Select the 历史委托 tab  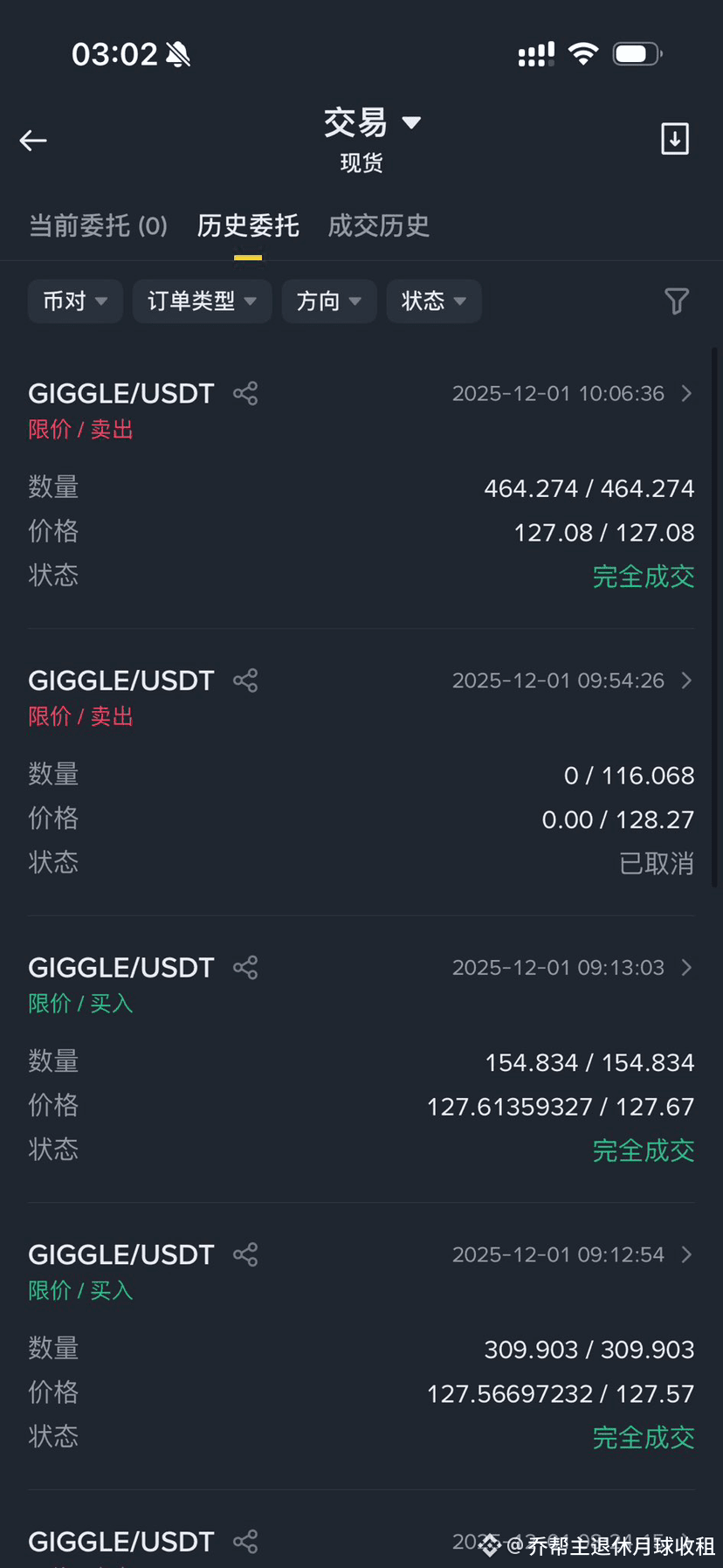248,226
